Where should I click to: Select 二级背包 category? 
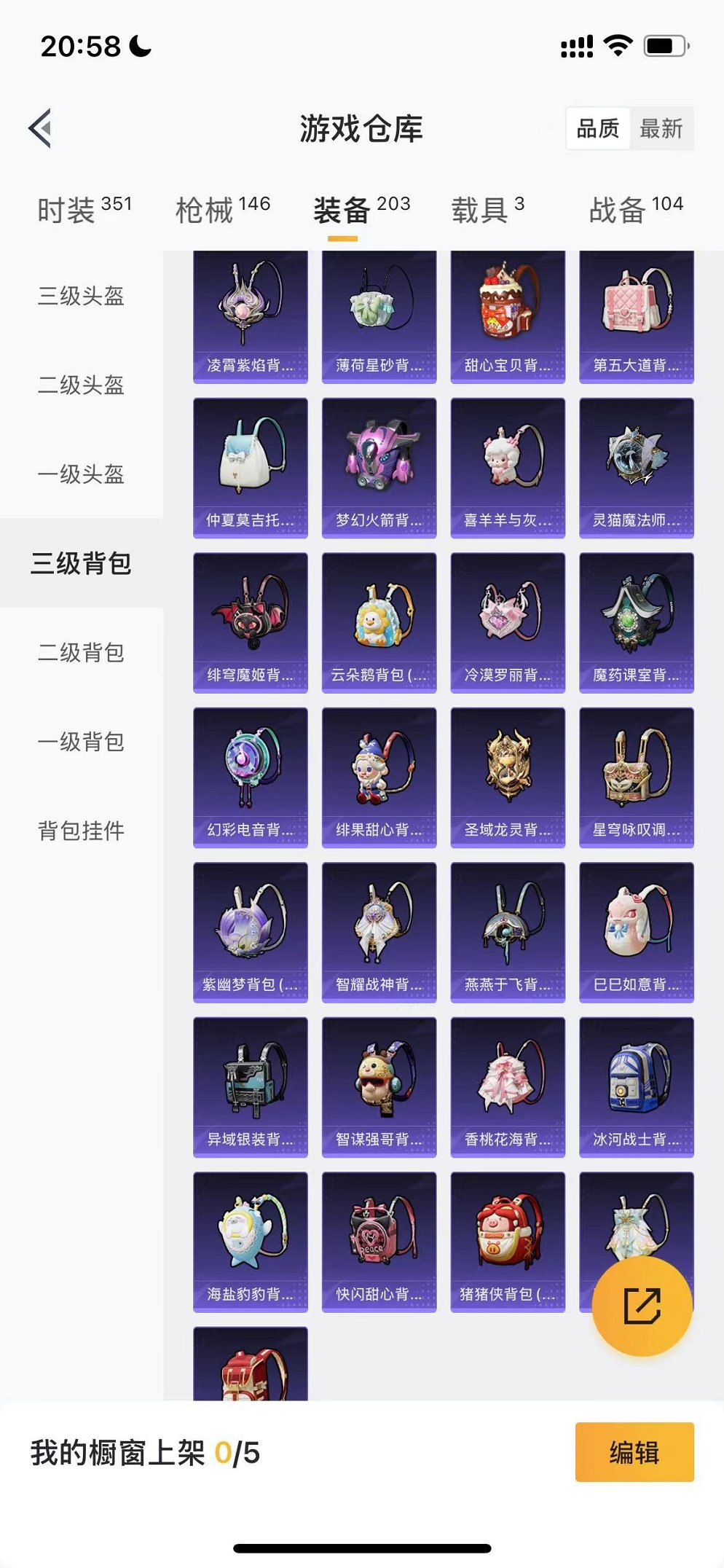81,652
